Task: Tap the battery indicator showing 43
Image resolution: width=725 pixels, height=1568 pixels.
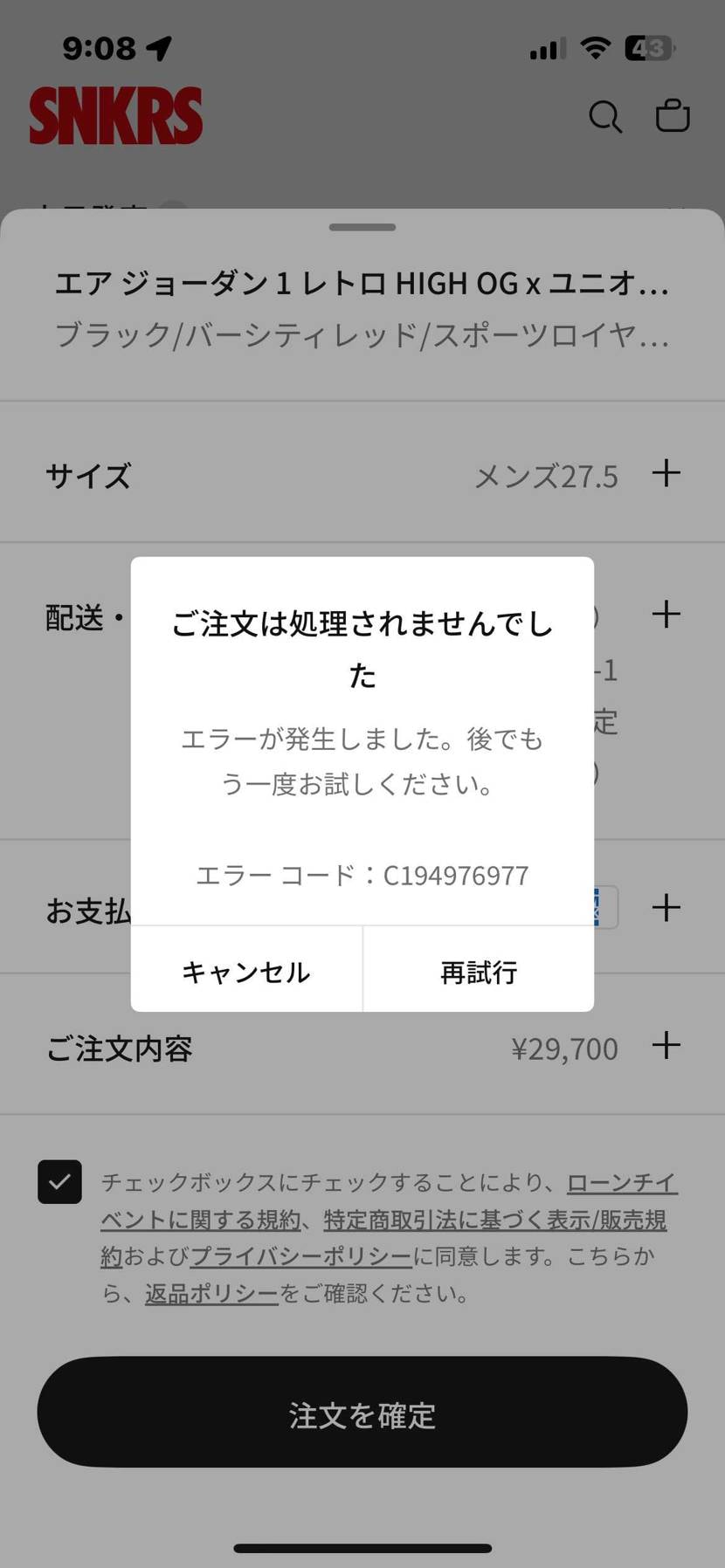Action: pos(648,49)
